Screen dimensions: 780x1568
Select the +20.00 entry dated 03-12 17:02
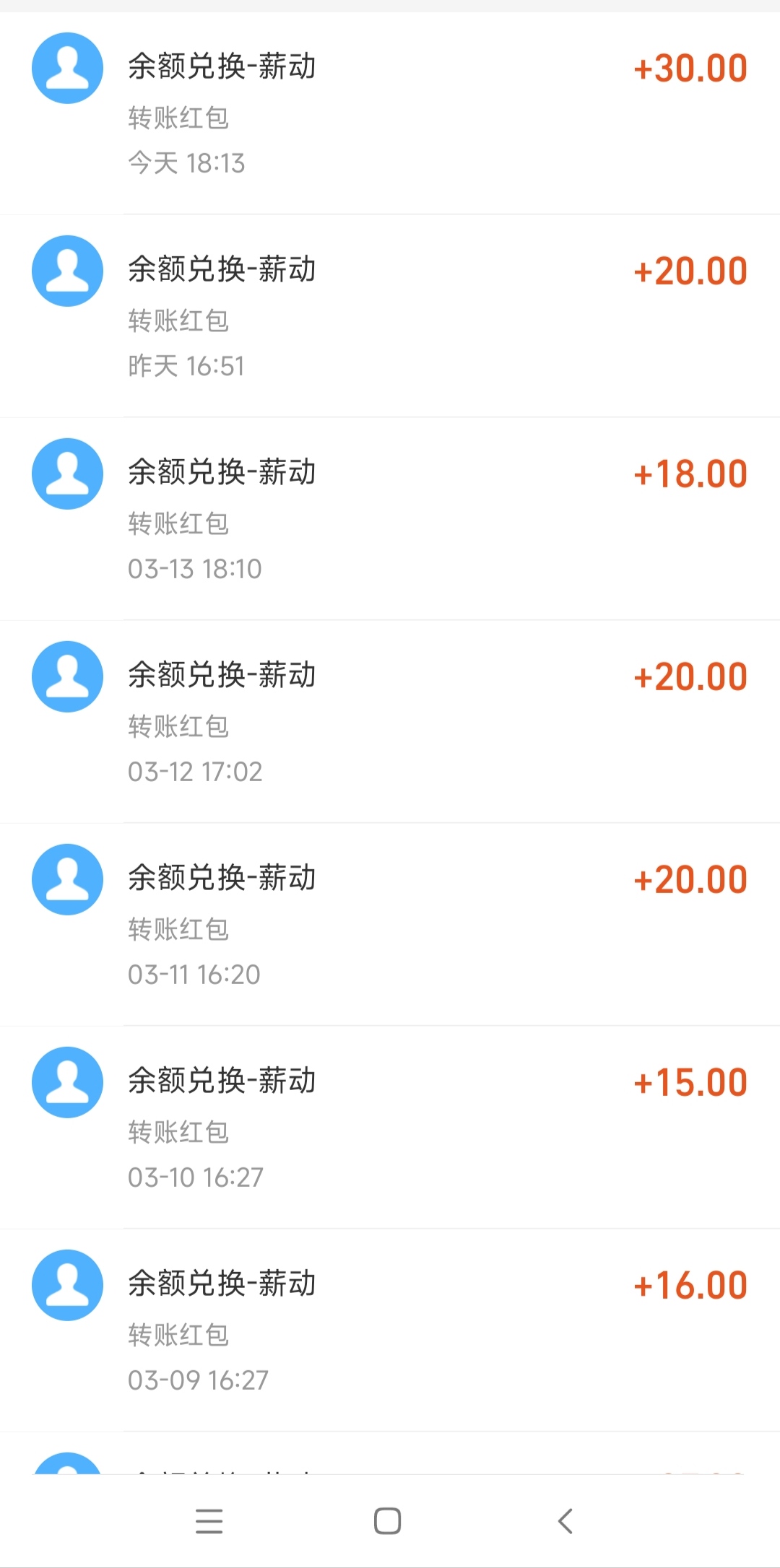390,721
